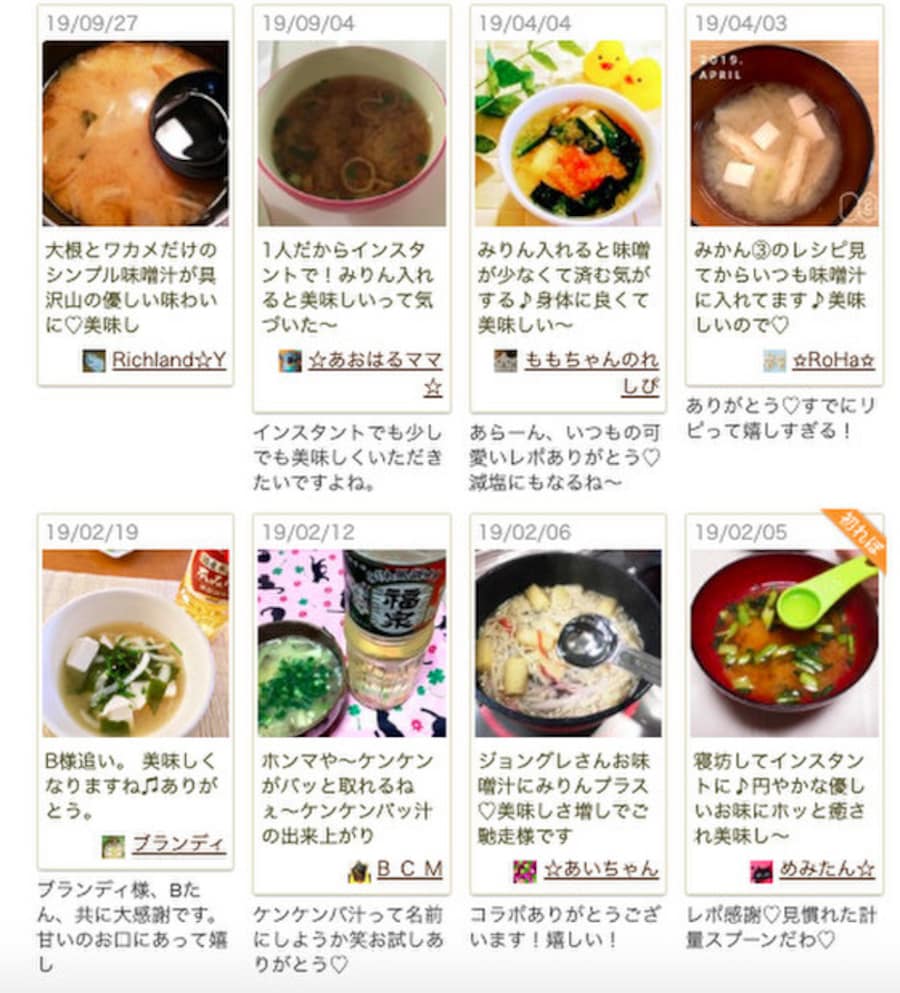View the 19/04/03 tofu miso soup photo
The width and height of the screenshot is (900, 993).
783,132
